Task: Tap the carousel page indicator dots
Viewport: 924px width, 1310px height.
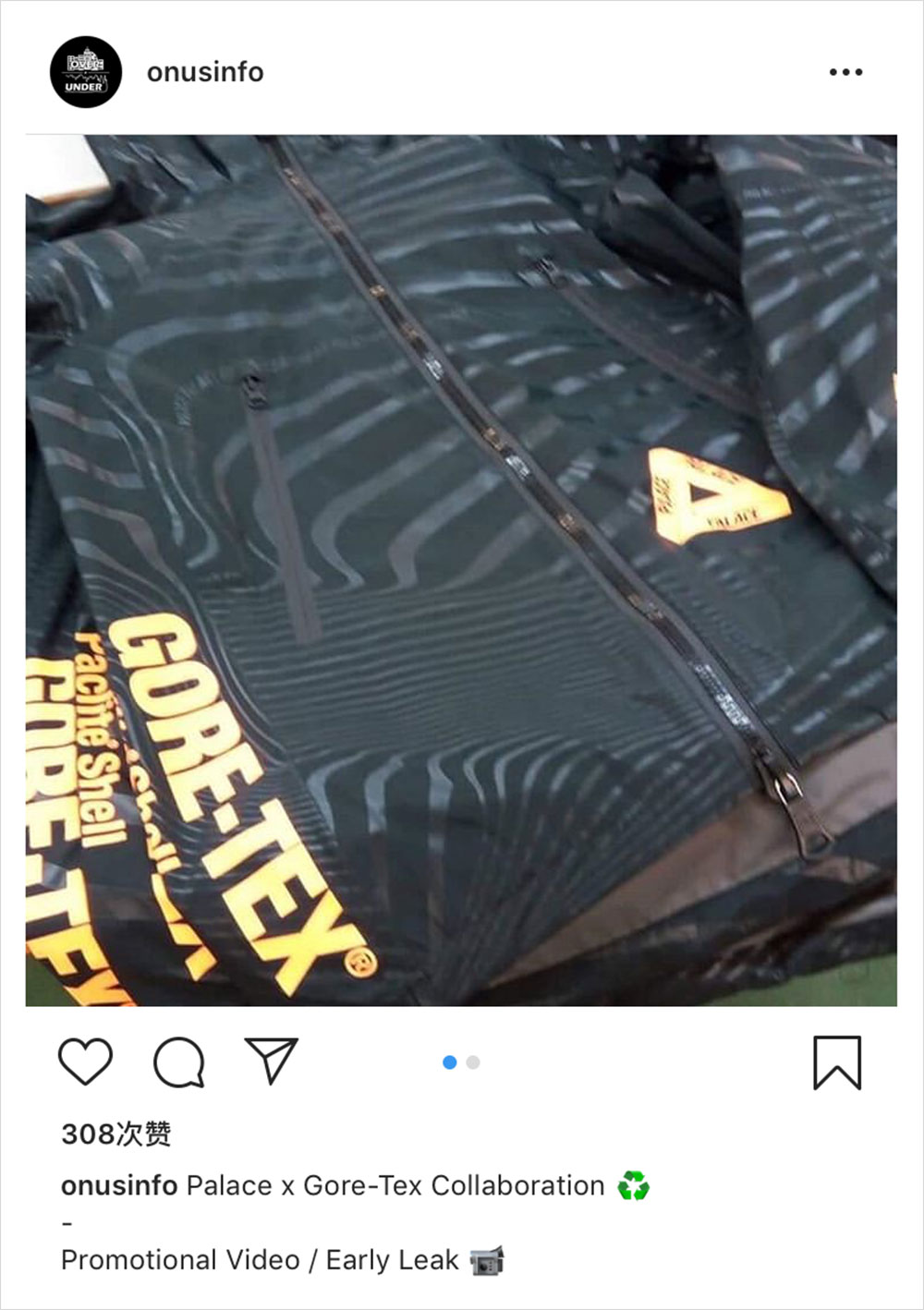Action: (461, 1062)
